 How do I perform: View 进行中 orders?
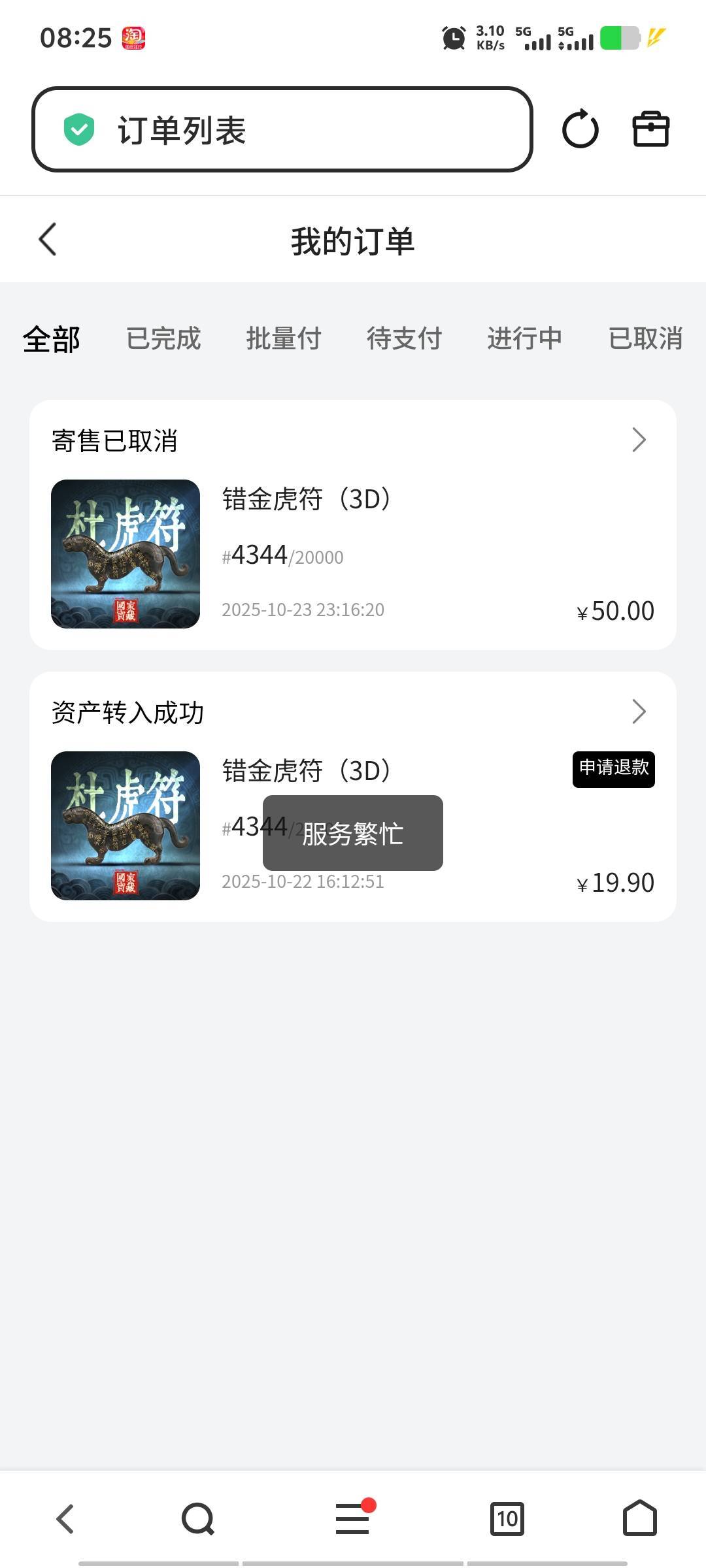coord(524,339)
